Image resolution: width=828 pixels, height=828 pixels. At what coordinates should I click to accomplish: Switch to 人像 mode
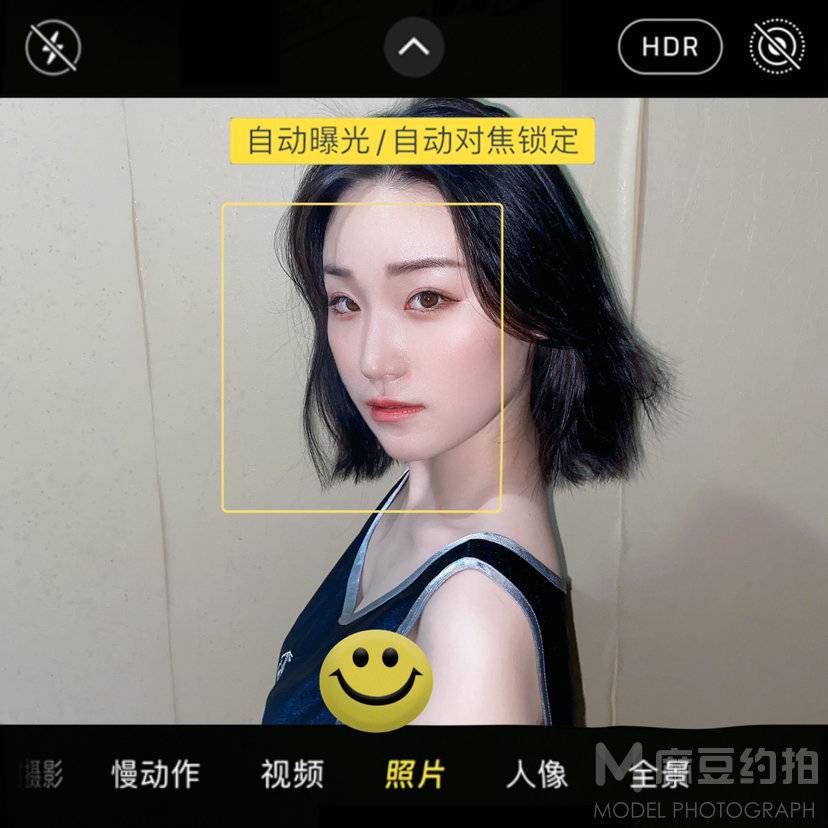click(x=537, y=774)
